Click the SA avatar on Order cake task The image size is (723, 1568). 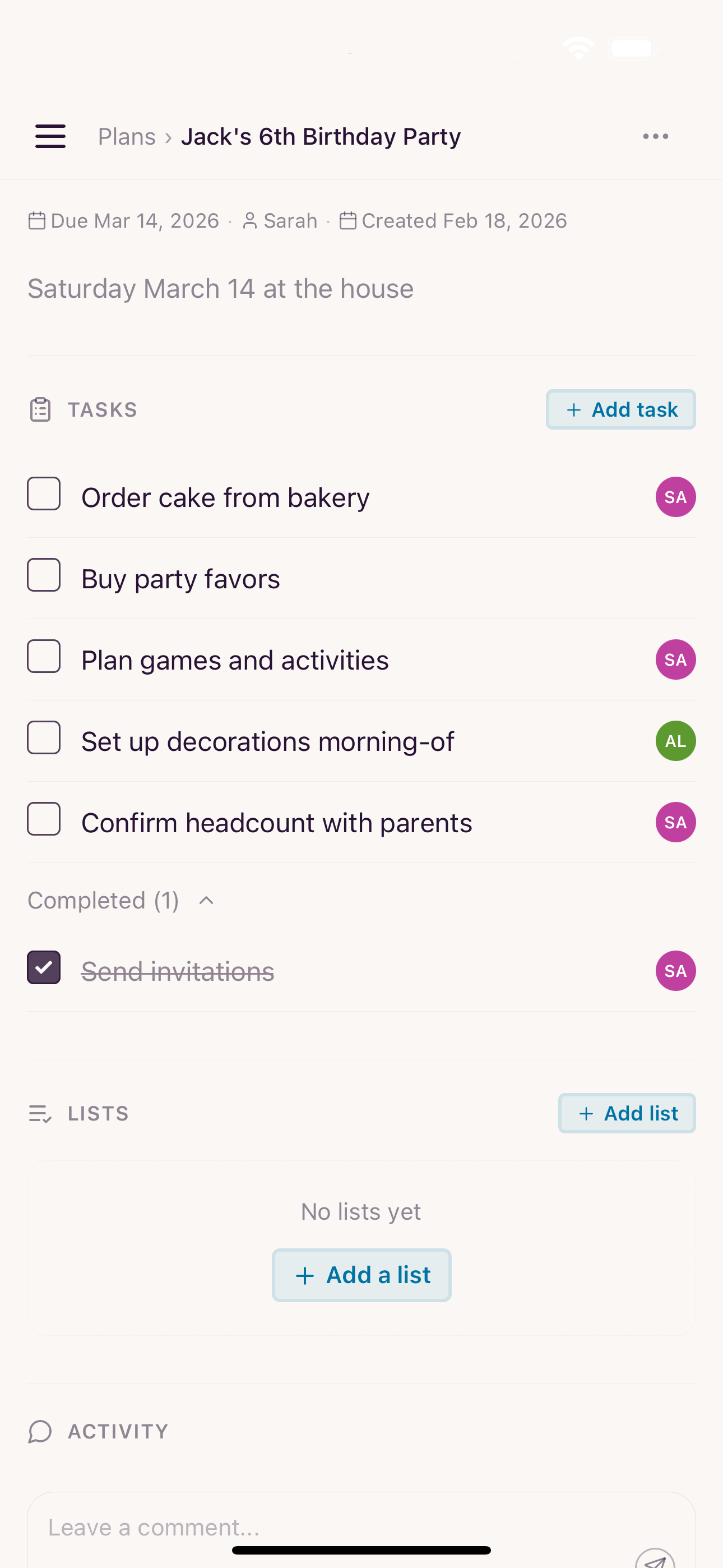coord(675,497)
